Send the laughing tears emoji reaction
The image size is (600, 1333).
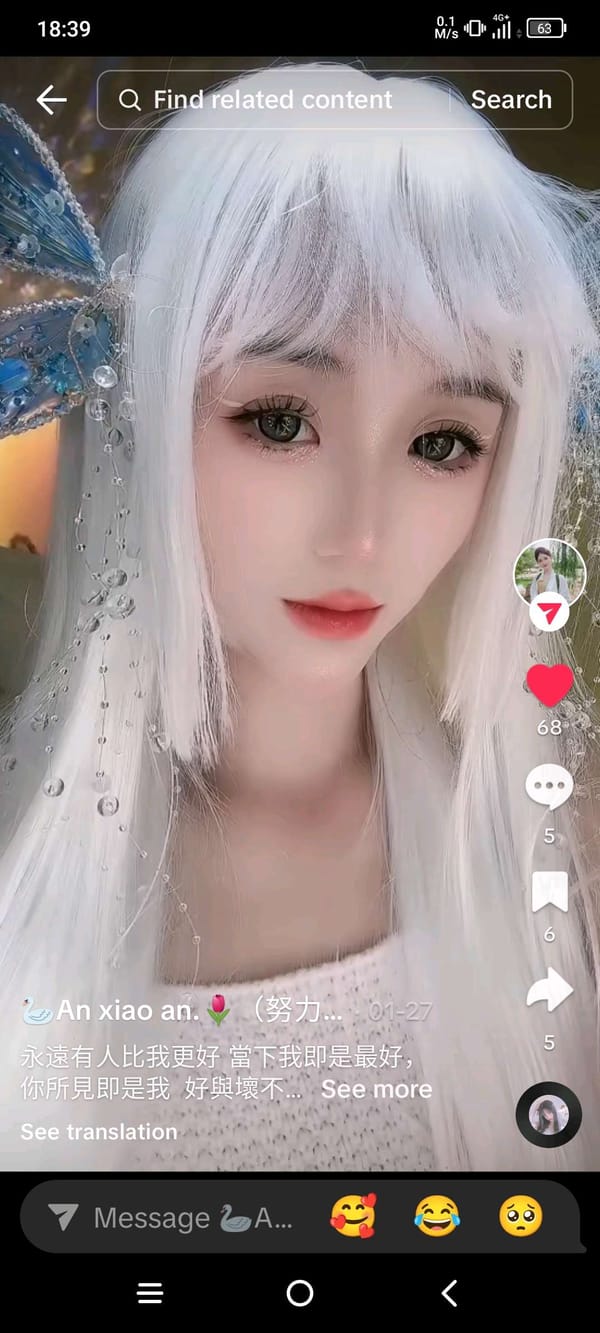pos(437,1217)
